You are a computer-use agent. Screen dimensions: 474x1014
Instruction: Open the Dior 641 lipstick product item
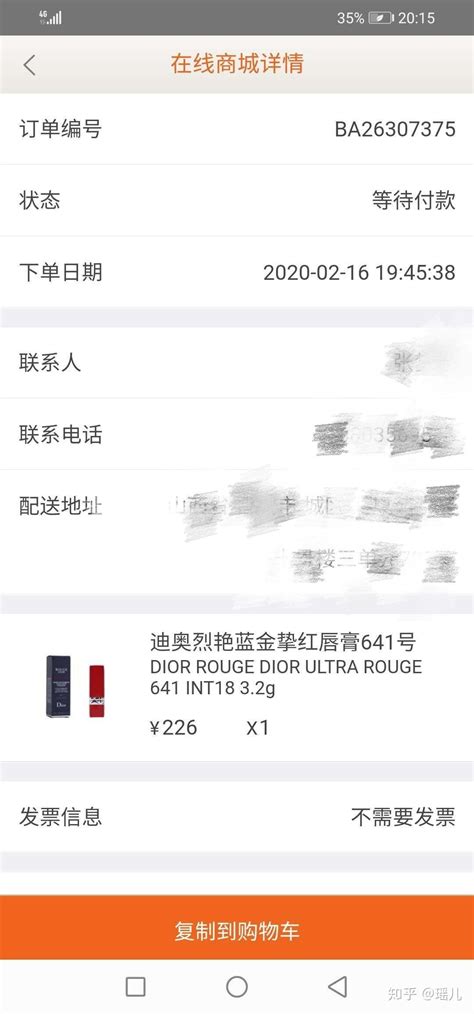(237, 687)
